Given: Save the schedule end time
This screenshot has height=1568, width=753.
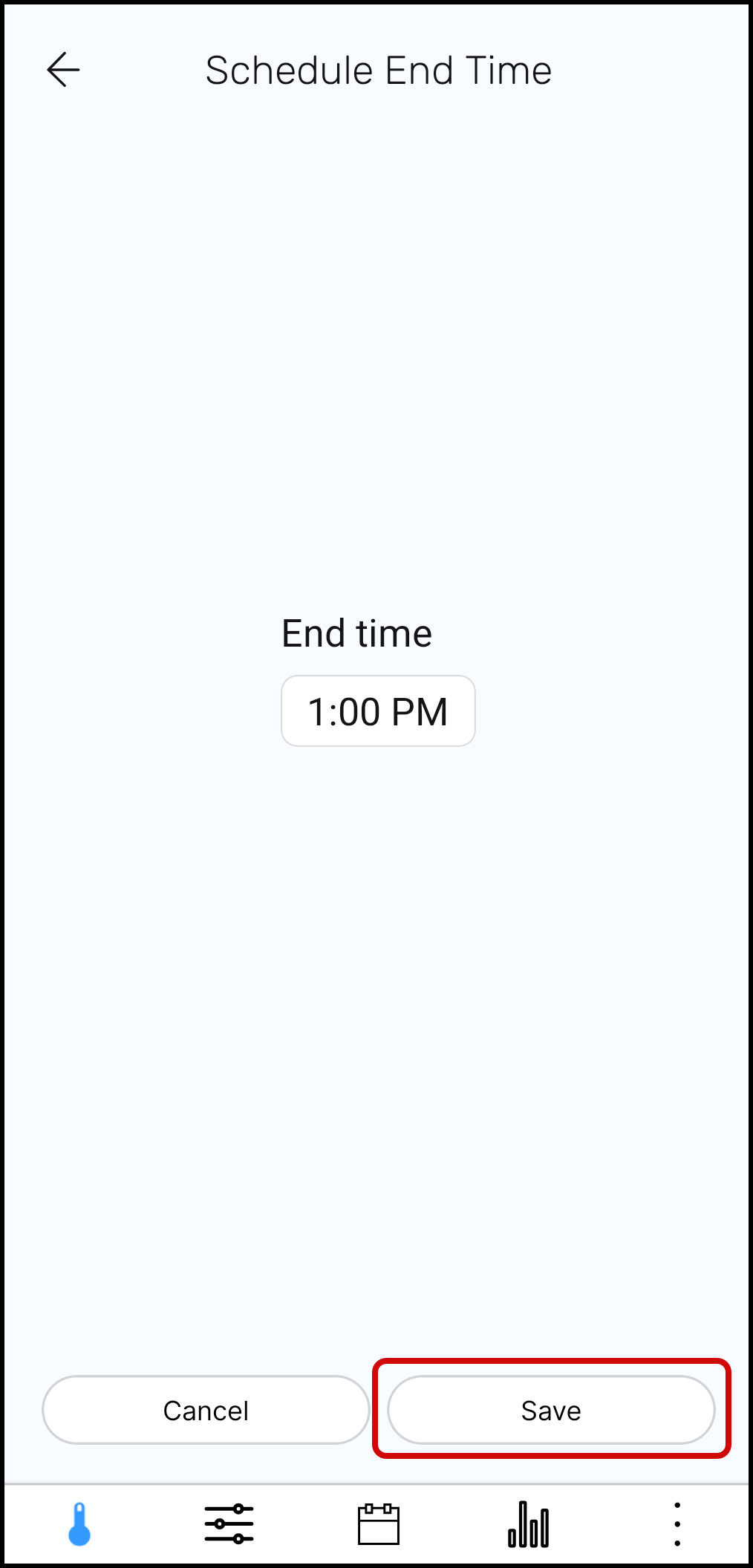Looking at the screenshot, I should (x=551, y=1410).
